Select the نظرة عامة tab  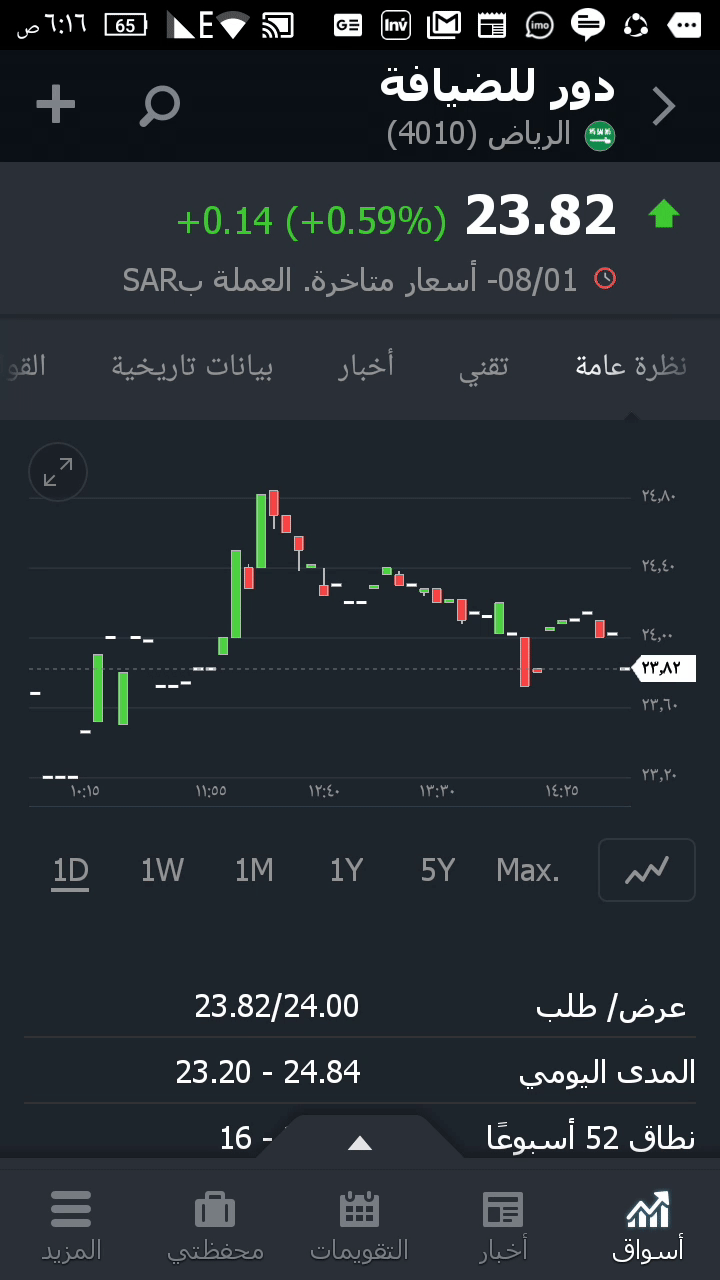pos(631,366)
